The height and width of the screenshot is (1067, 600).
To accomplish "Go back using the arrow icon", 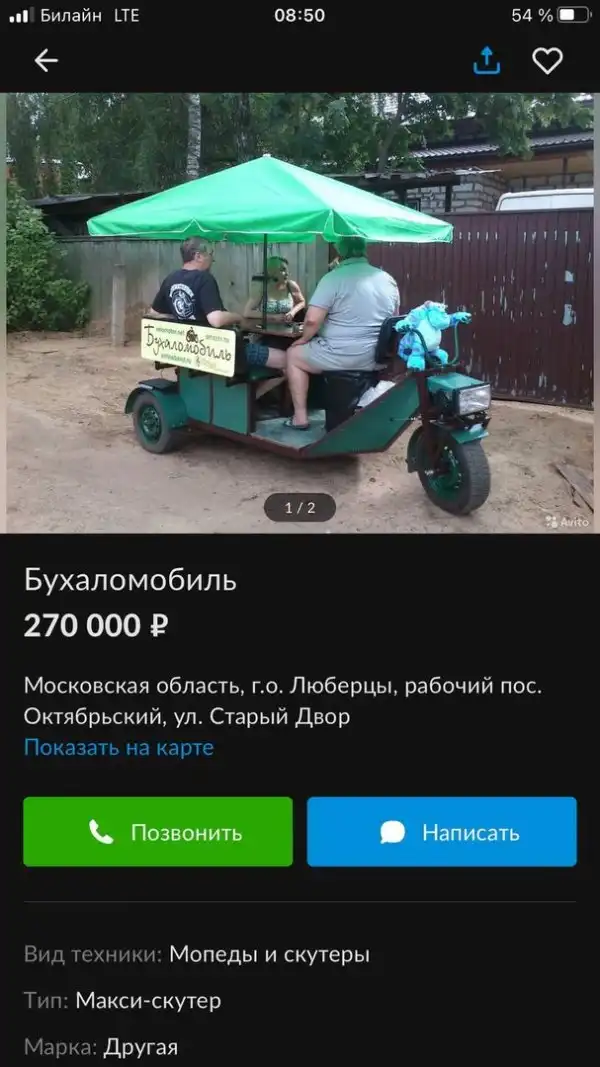I will (46, 61).
